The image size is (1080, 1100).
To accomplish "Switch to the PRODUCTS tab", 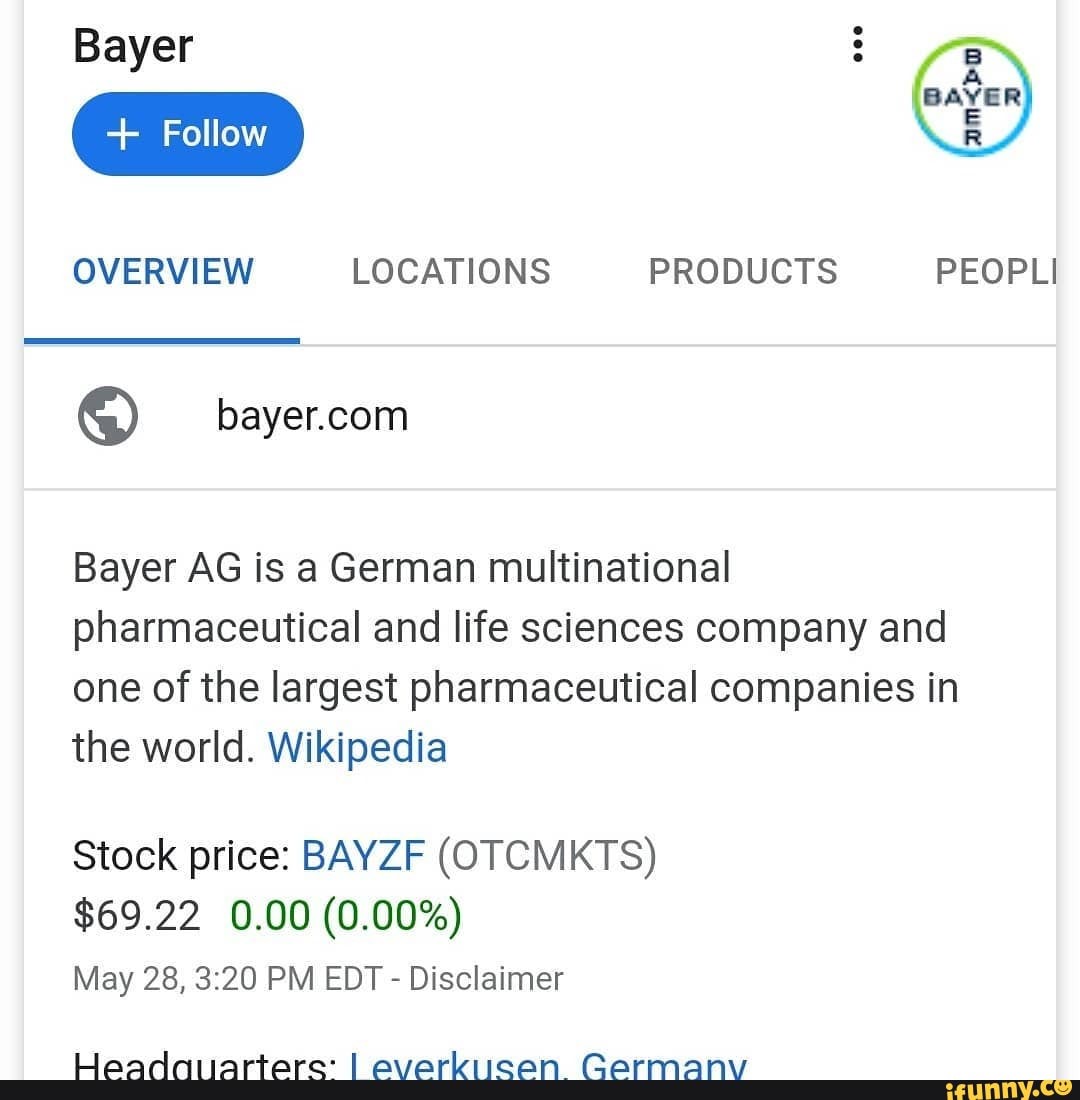I will tap(742, 271).
